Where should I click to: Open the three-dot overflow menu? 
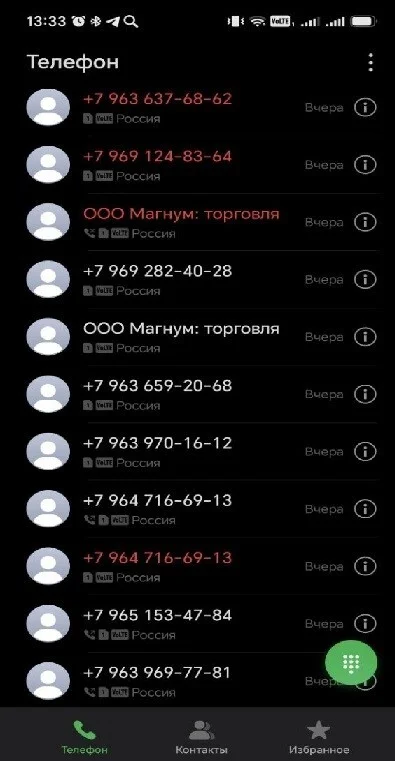point(371,63)
